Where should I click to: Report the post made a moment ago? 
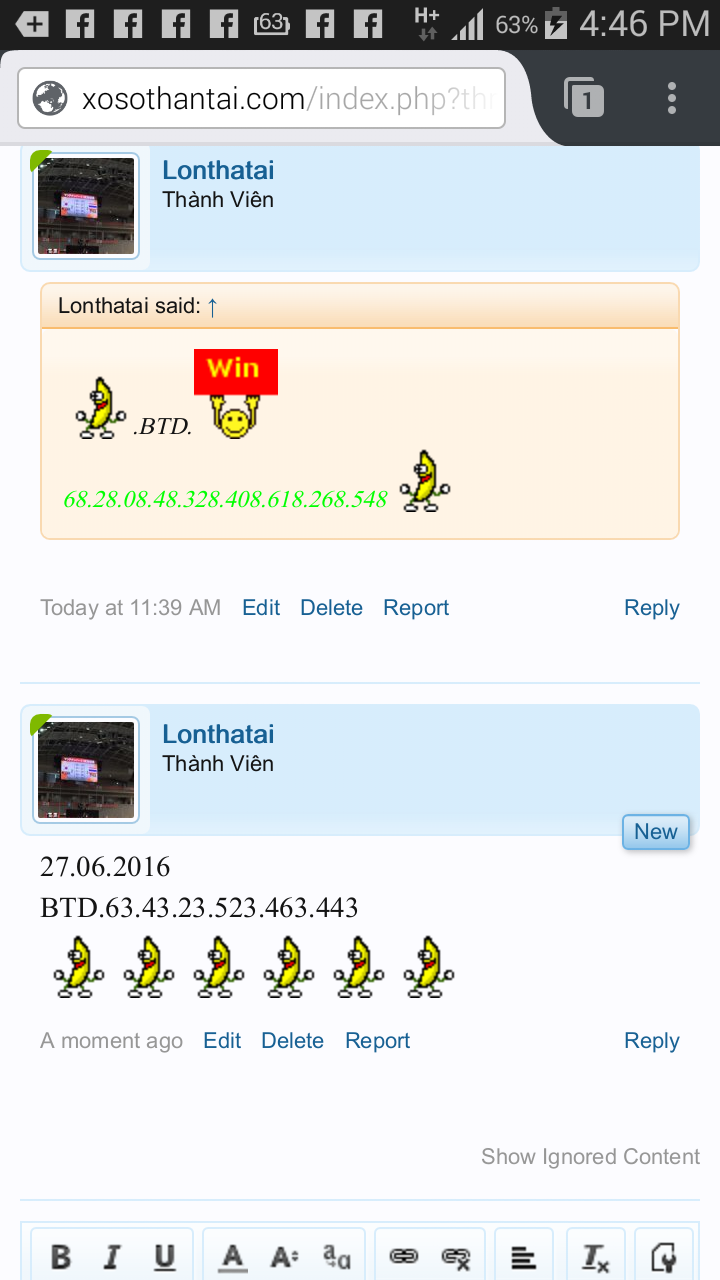pyautogui.click(x=378, y=1041)
